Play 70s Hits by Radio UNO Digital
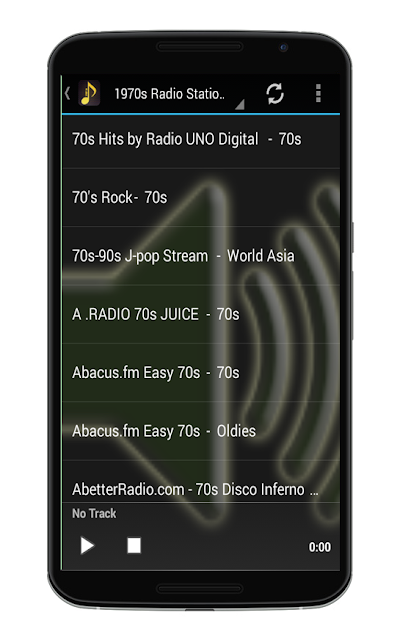Screen dimensions: 400x640 (201, 139)
